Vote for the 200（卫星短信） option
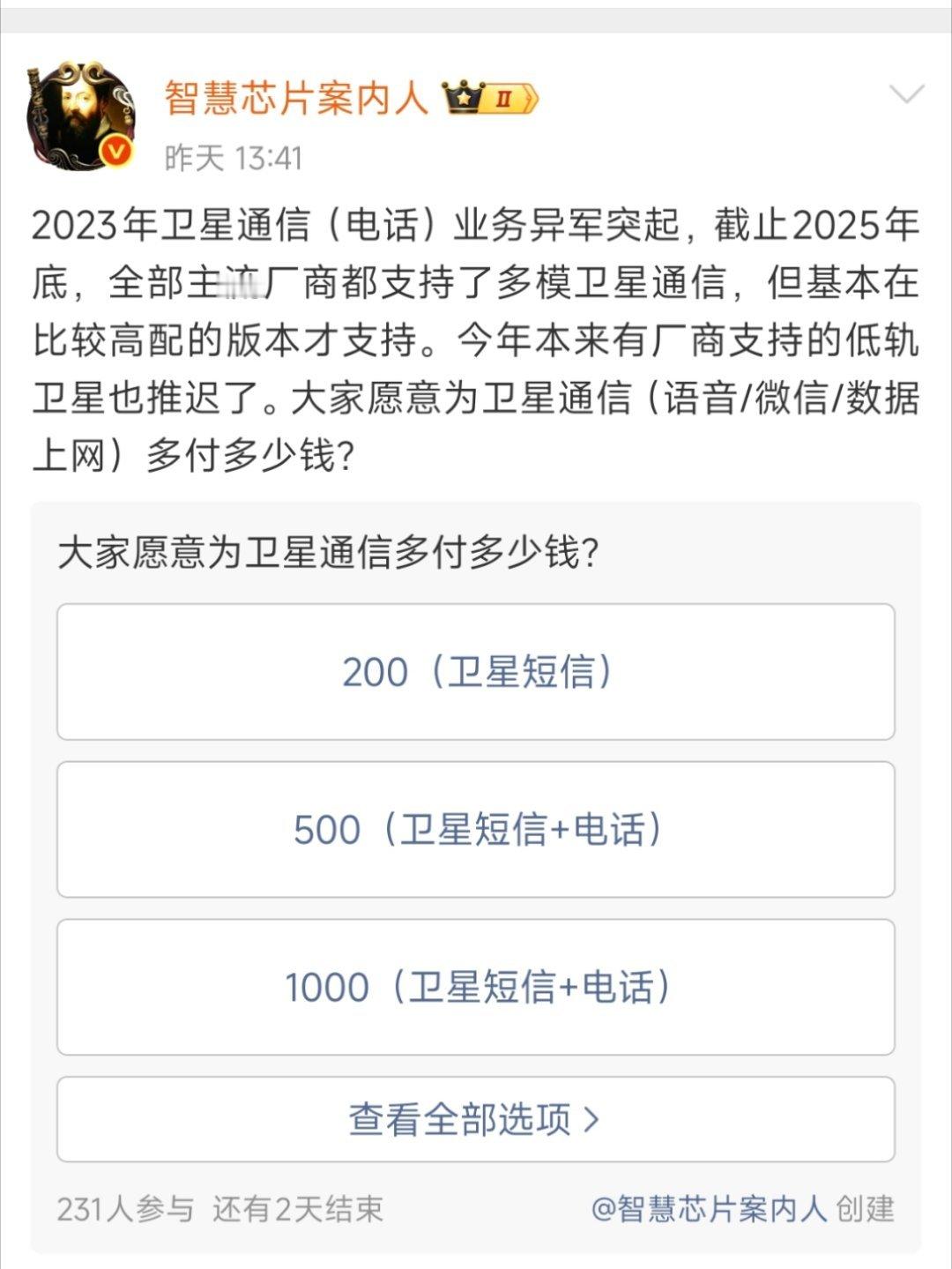Image resolution: width=952 pixels, height=1269 pixels. (476, 672)
